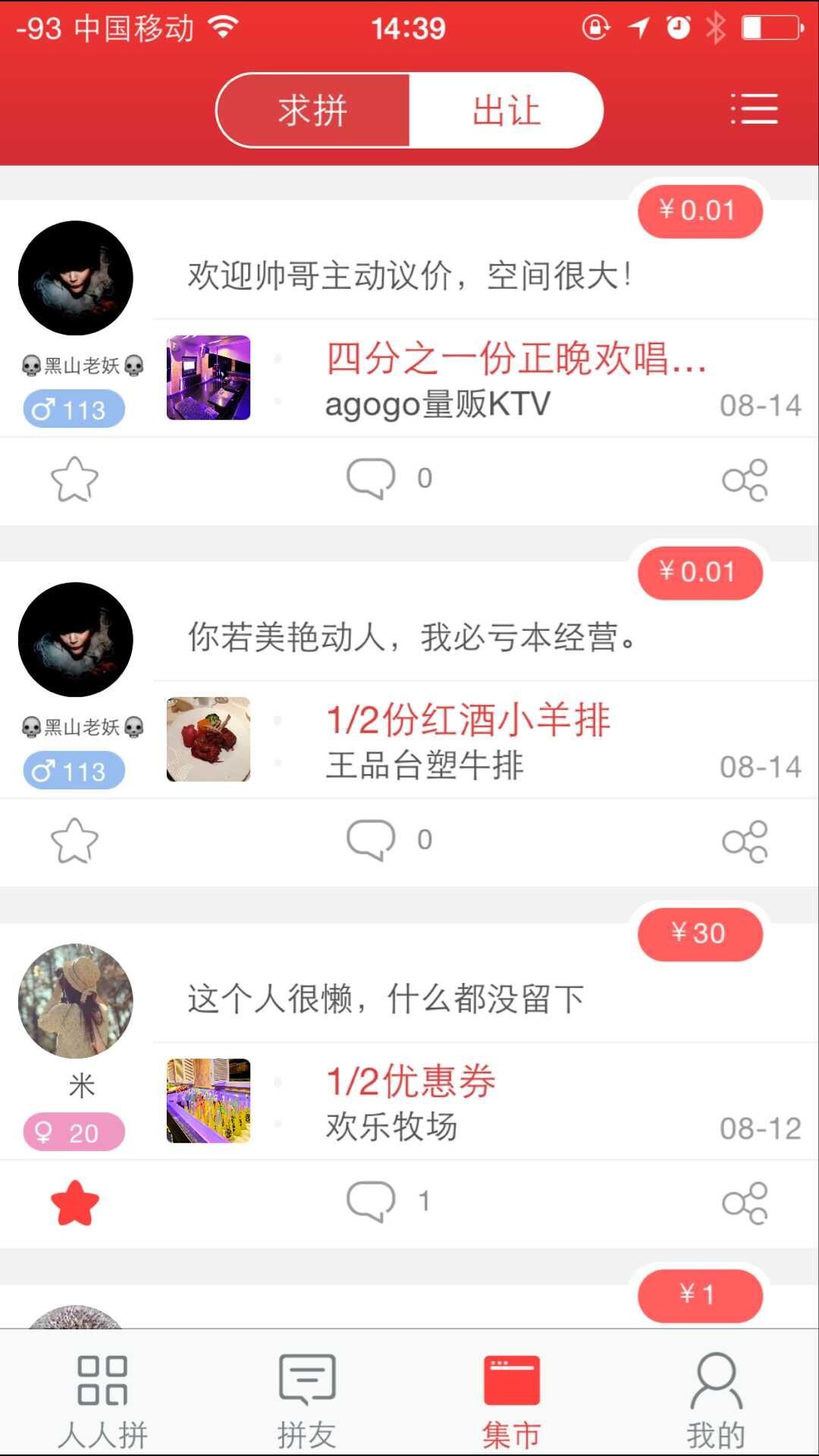The width and height of the screenshot is (819, 1456).
Task: Share the 王品台塑牛排 listing
Action: point(745,842)
